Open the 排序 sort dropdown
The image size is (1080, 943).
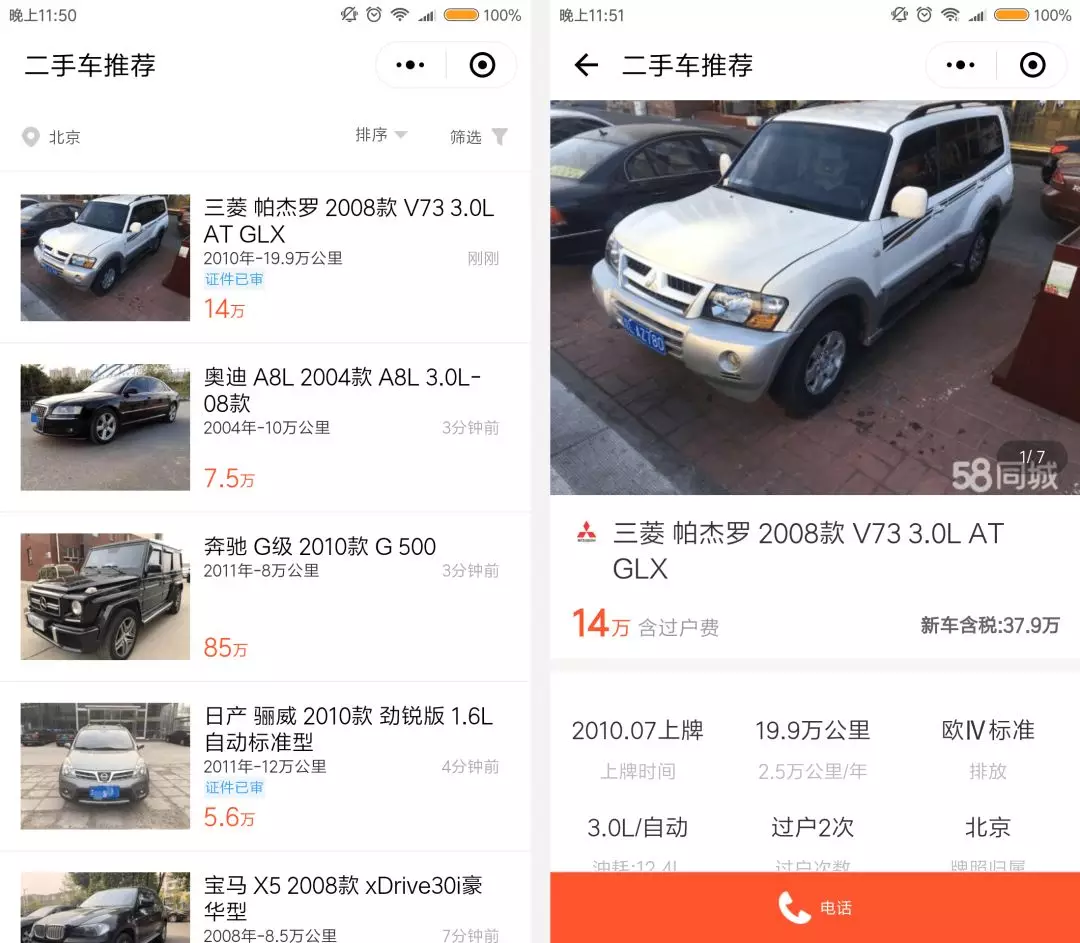click(x=381, y=135)
